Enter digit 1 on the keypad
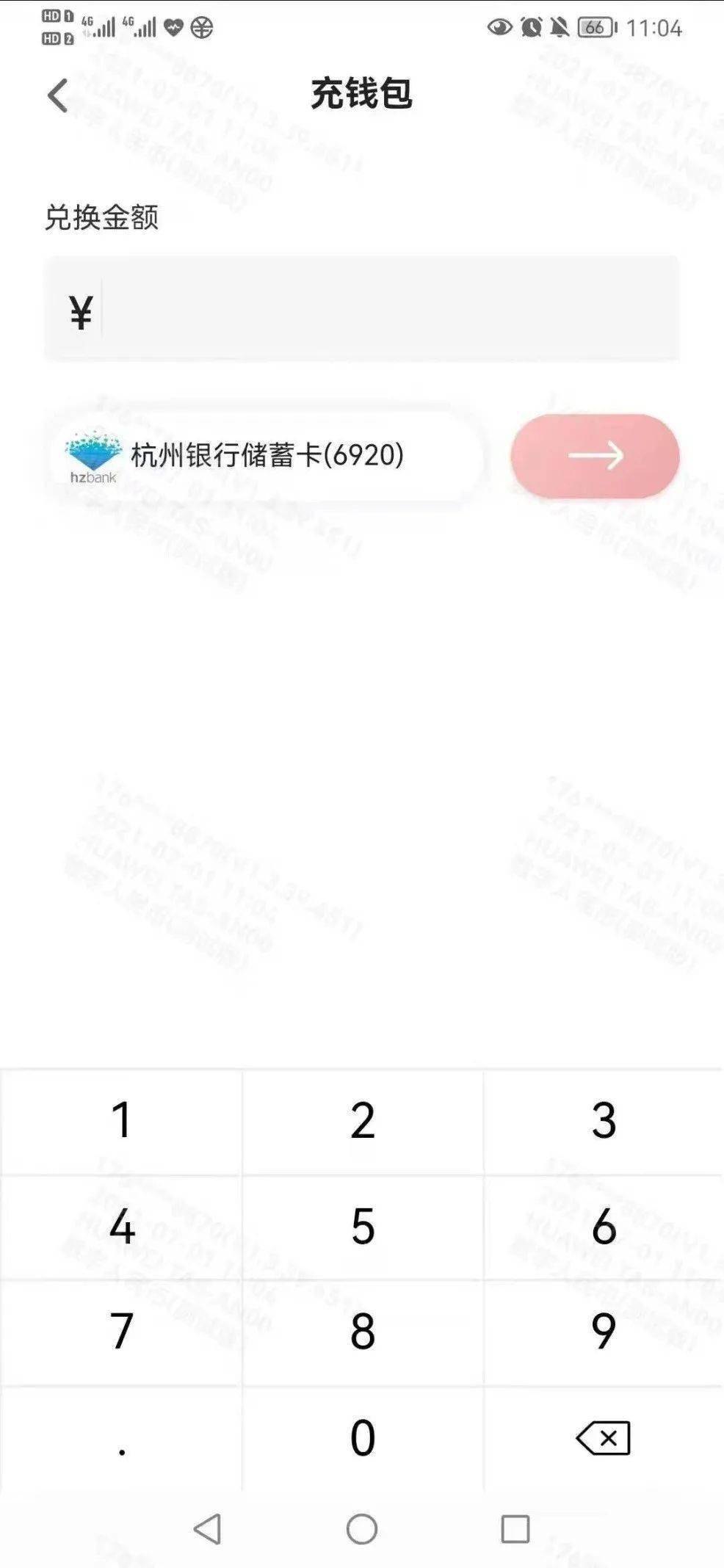This screenshot has width=724, height=1568. 121,1121
